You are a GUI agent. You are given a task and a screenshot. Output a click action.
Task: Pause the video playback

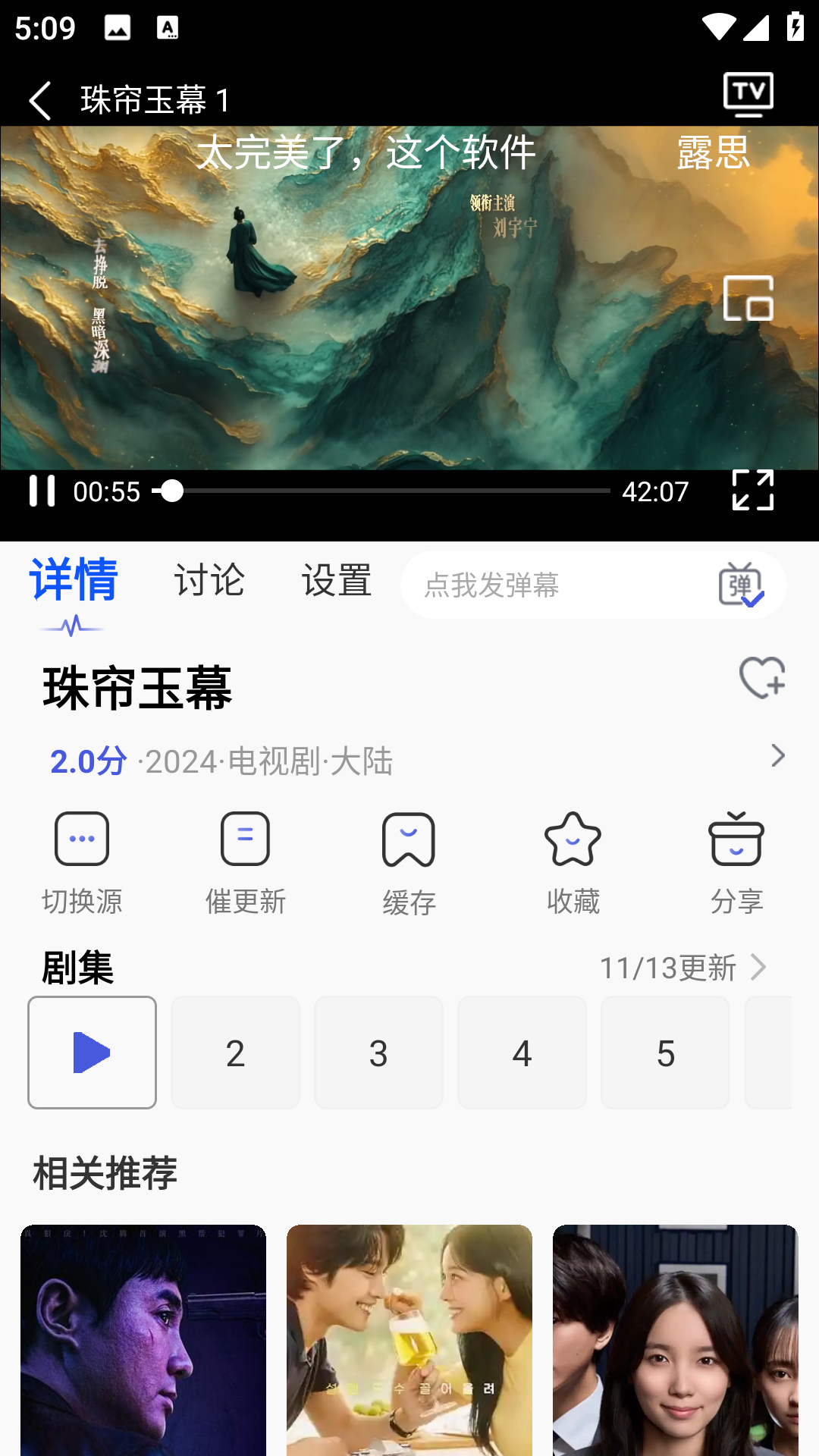[x=42, y=491]
